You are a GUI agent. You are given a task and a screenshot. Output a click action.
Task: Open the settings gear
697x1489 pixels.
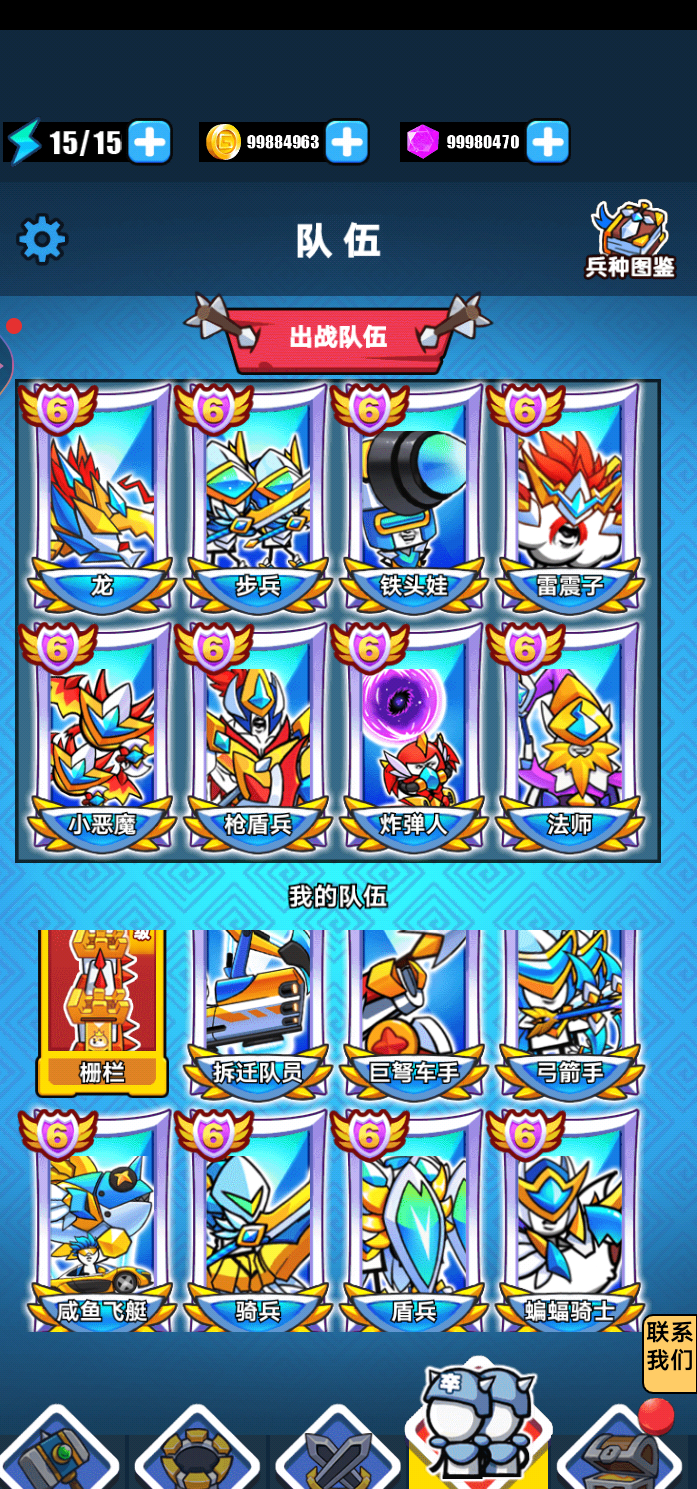pyautogui.click(x=42, y=240)
